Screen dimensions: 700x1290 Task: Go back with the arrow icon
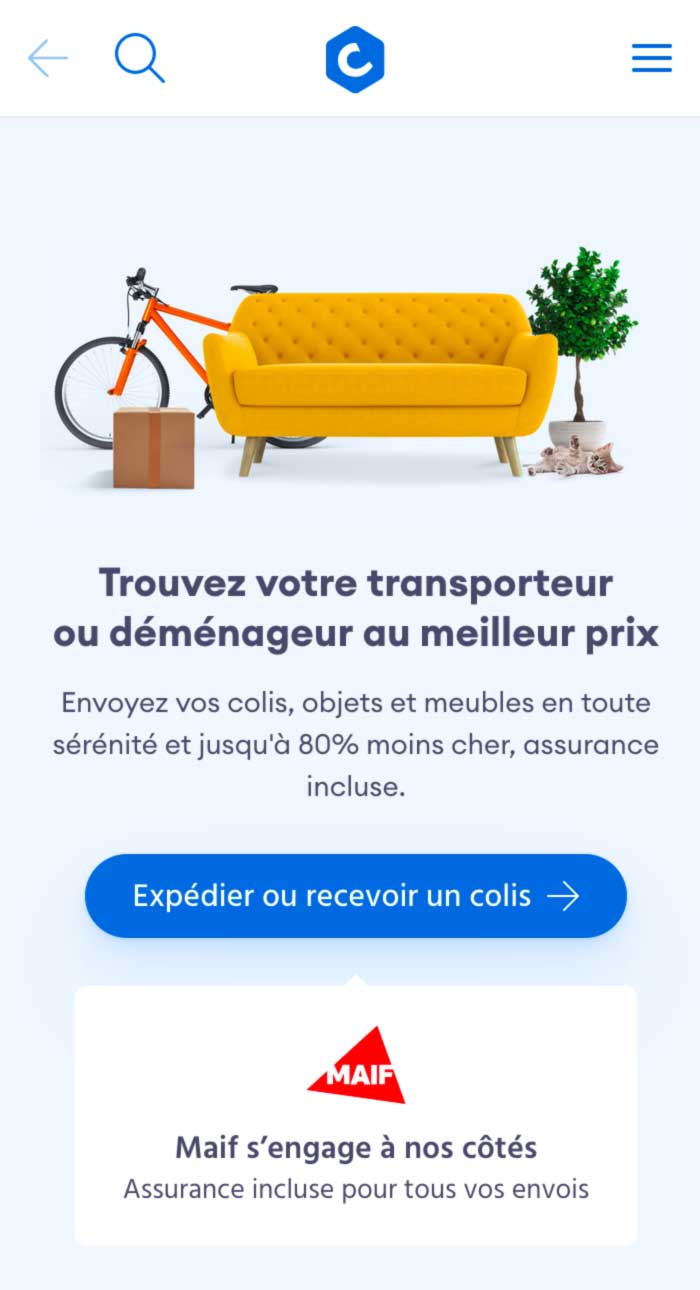(x=48, y=59)
